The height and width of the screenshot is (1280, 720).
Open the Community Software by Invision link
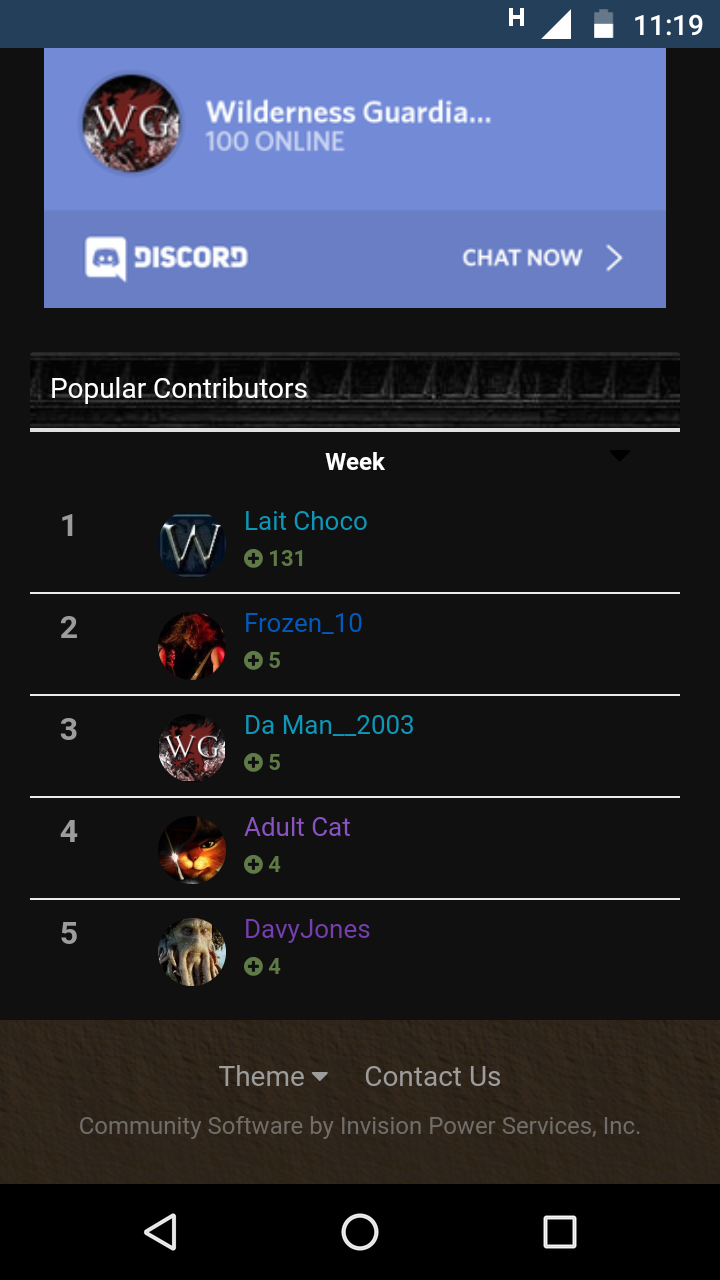coord(360,1126)
